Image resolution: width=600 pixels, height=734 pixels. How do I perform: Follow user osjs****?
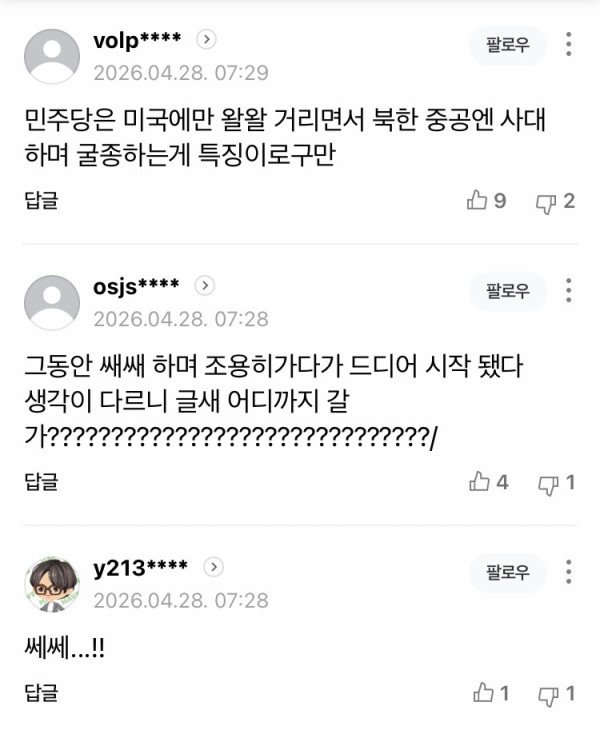tap(508, 291)
